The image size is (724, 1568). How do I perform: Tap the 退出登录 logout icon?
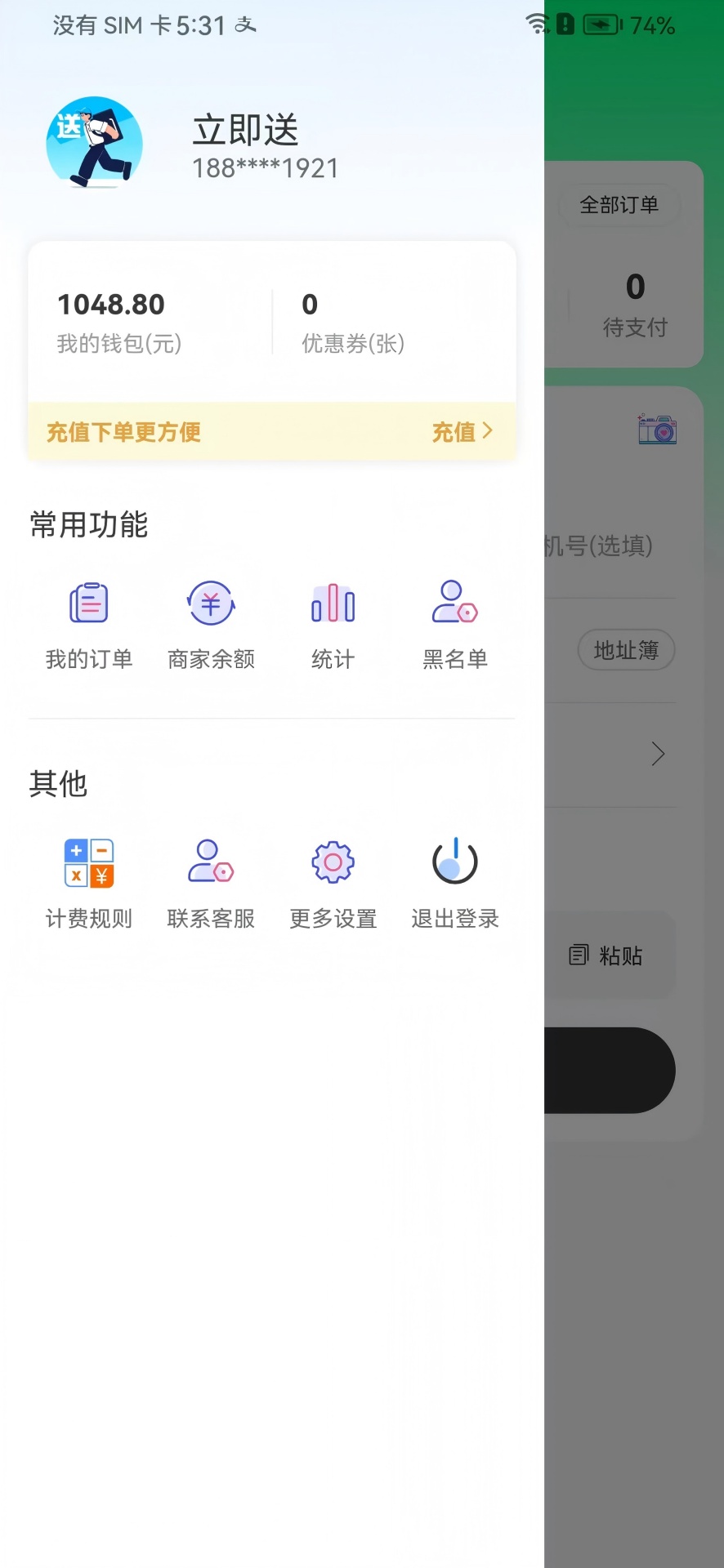(x=454, y=862)
